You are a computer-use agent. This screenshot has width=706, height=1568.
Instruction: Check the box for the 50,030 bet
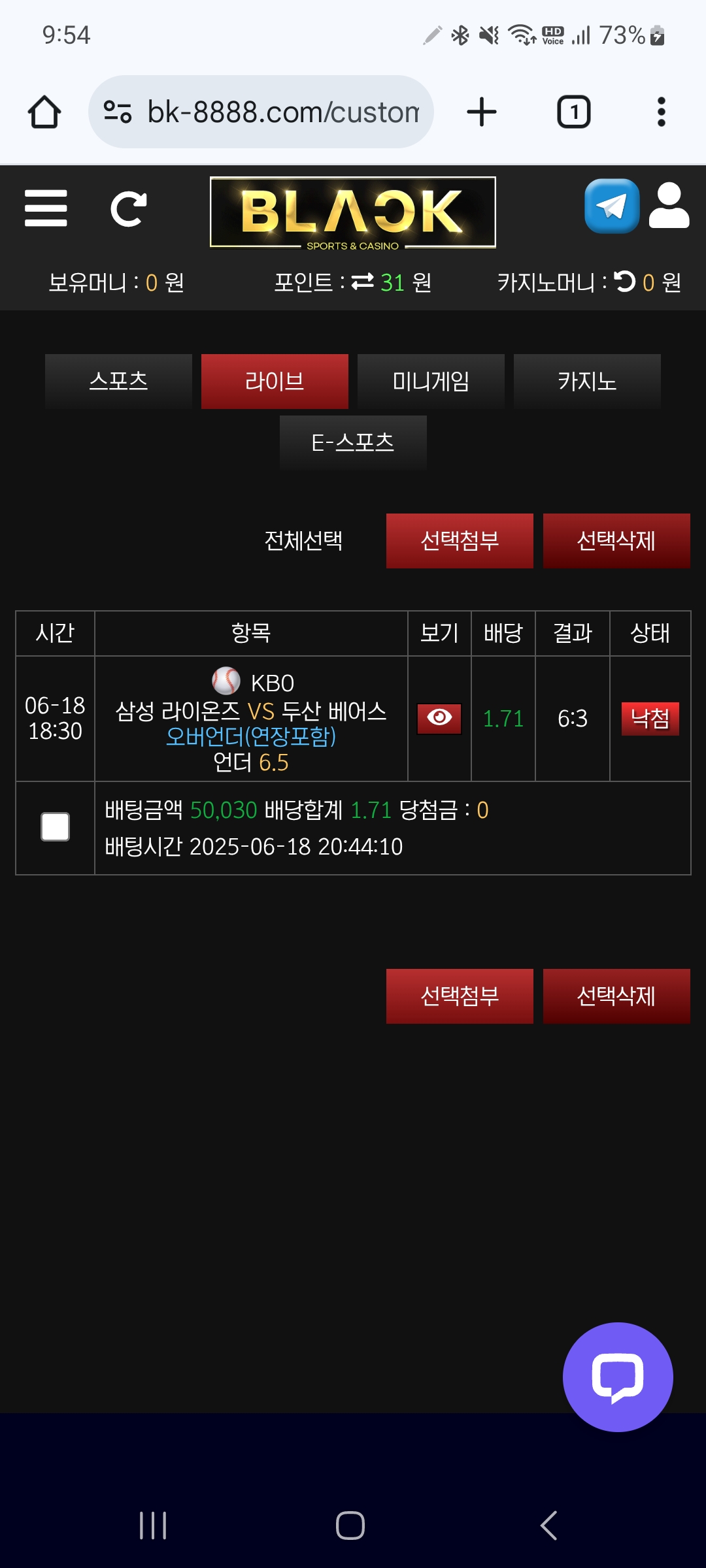56,827
